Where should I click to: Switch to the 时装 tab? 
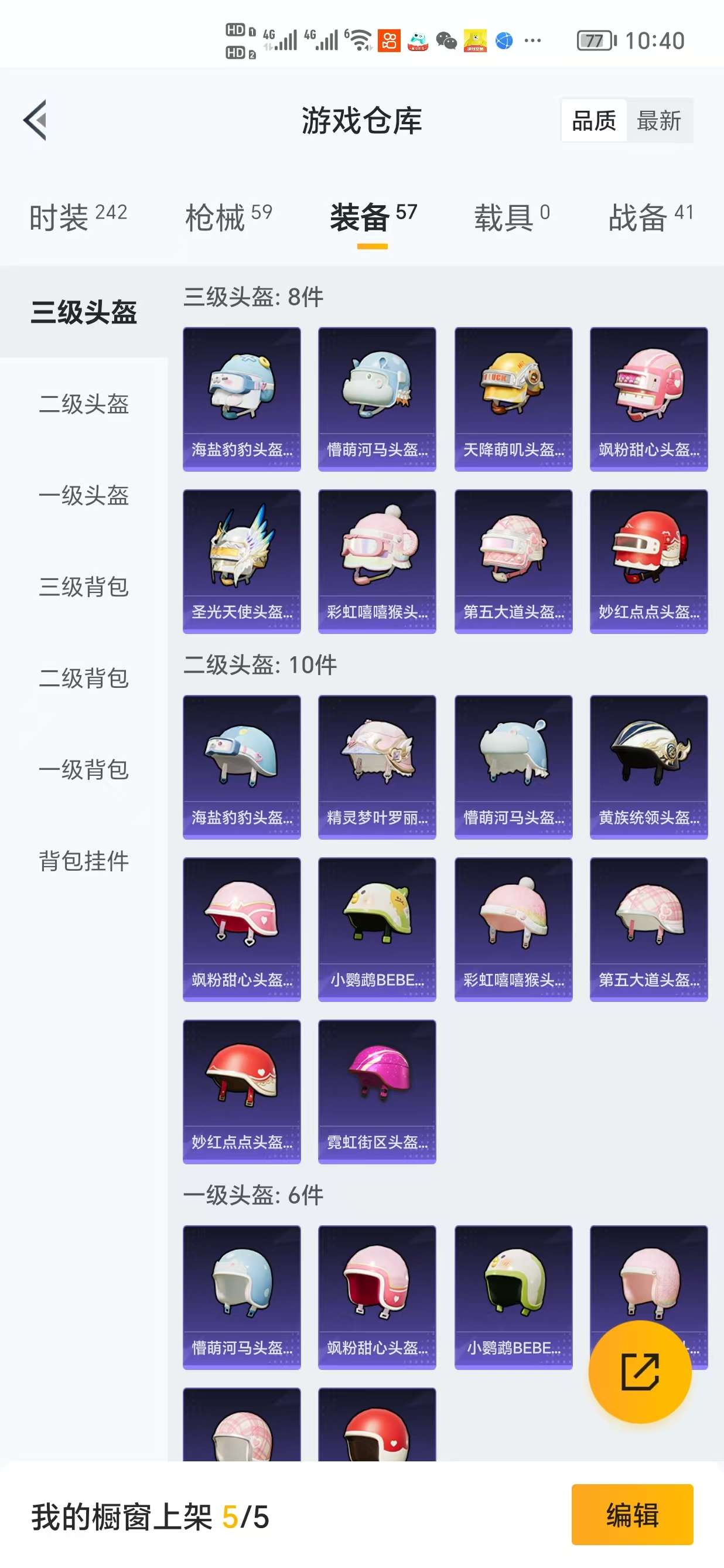[x=78, y=217]
